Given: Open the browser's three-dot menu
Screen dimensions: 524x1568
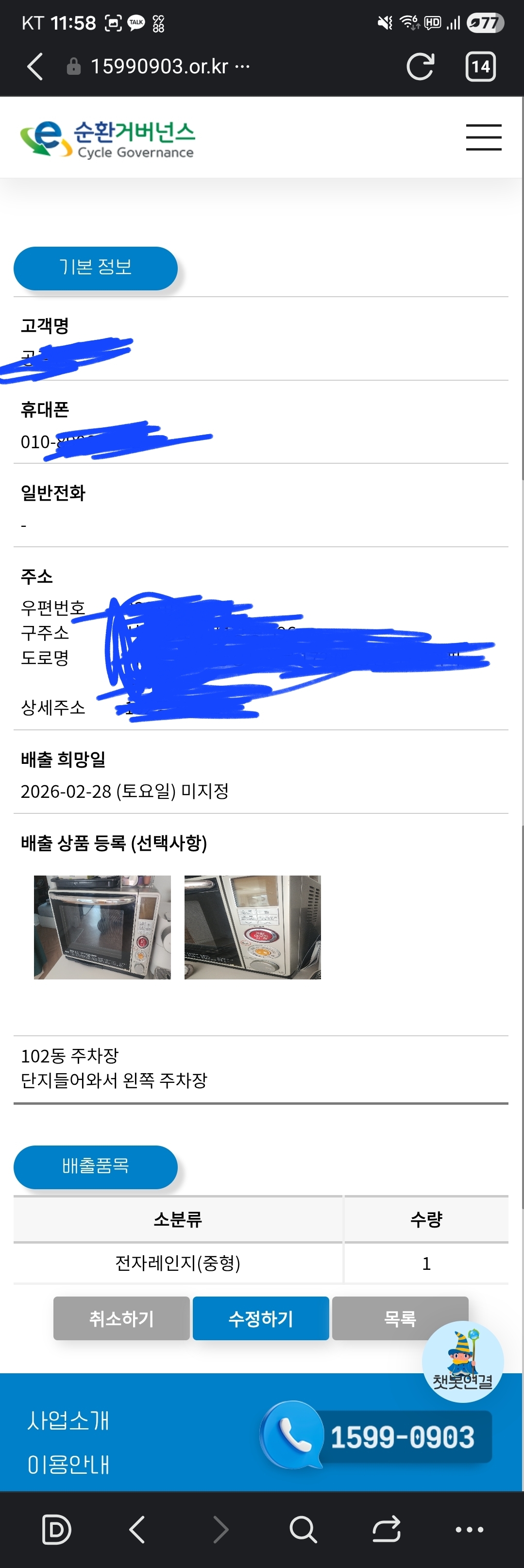Looking at the screenshot, I should click(x=469, y=1529).
